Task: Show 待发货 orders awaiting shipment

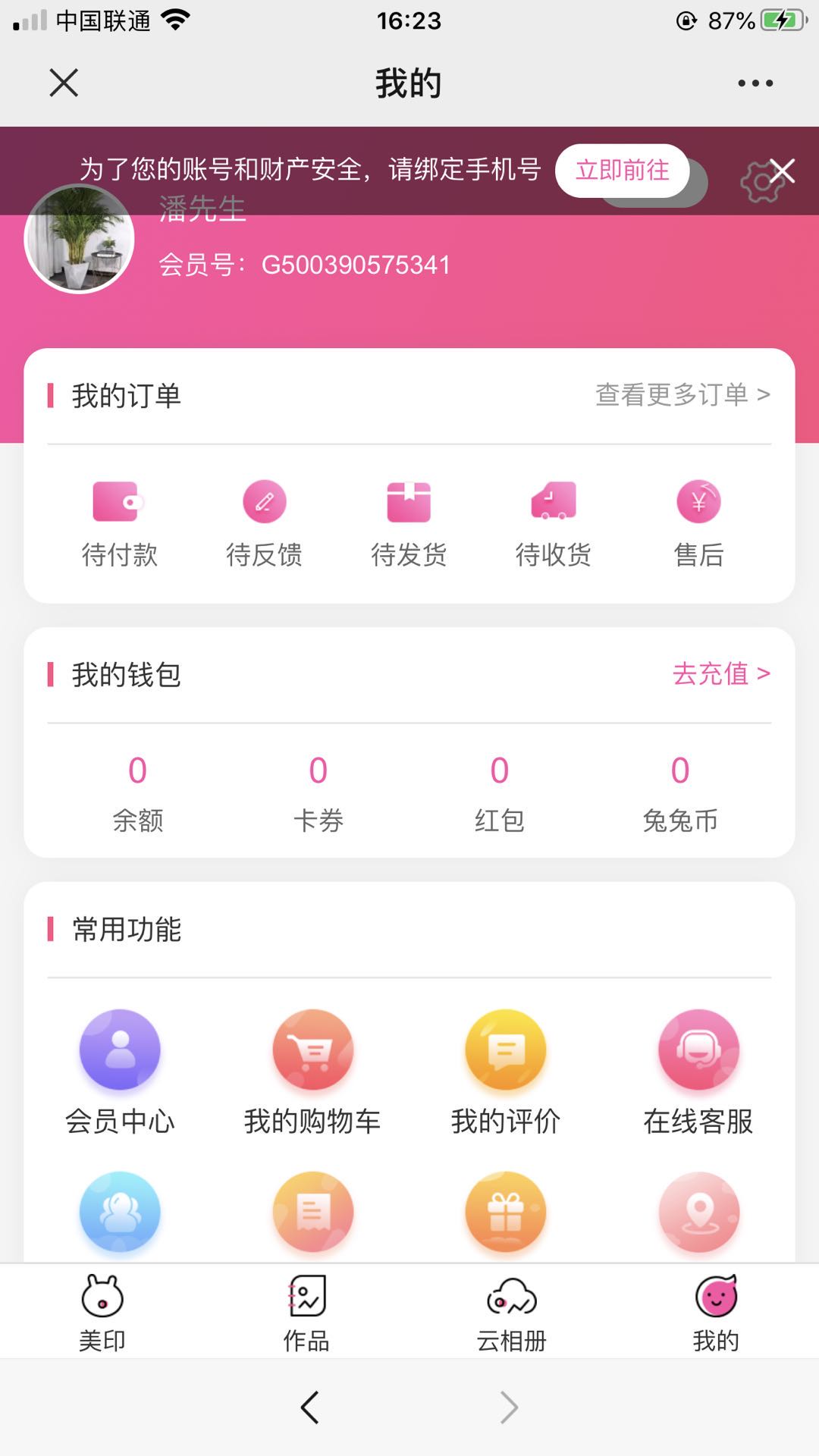Action: pyautogui.click(x=409, y=523)
